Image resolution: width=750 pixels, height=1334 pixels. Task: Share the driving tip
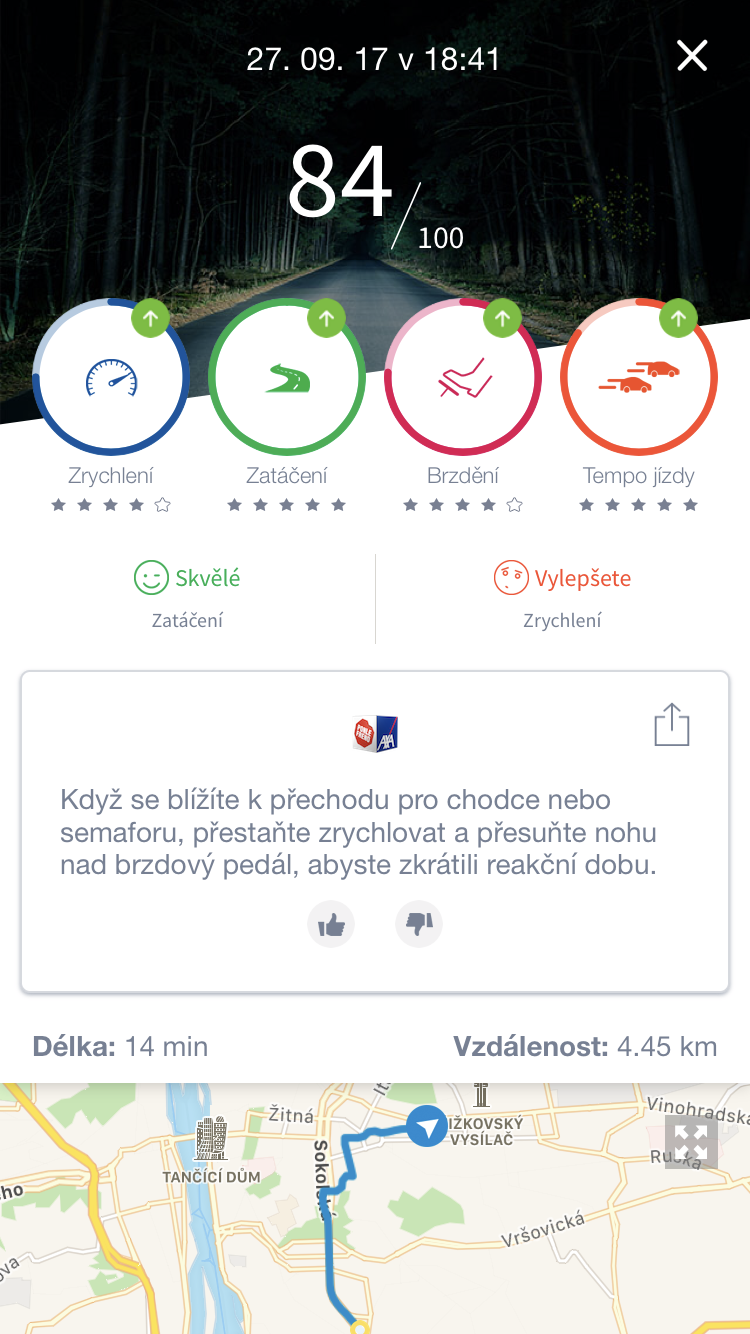coord(672,725)
